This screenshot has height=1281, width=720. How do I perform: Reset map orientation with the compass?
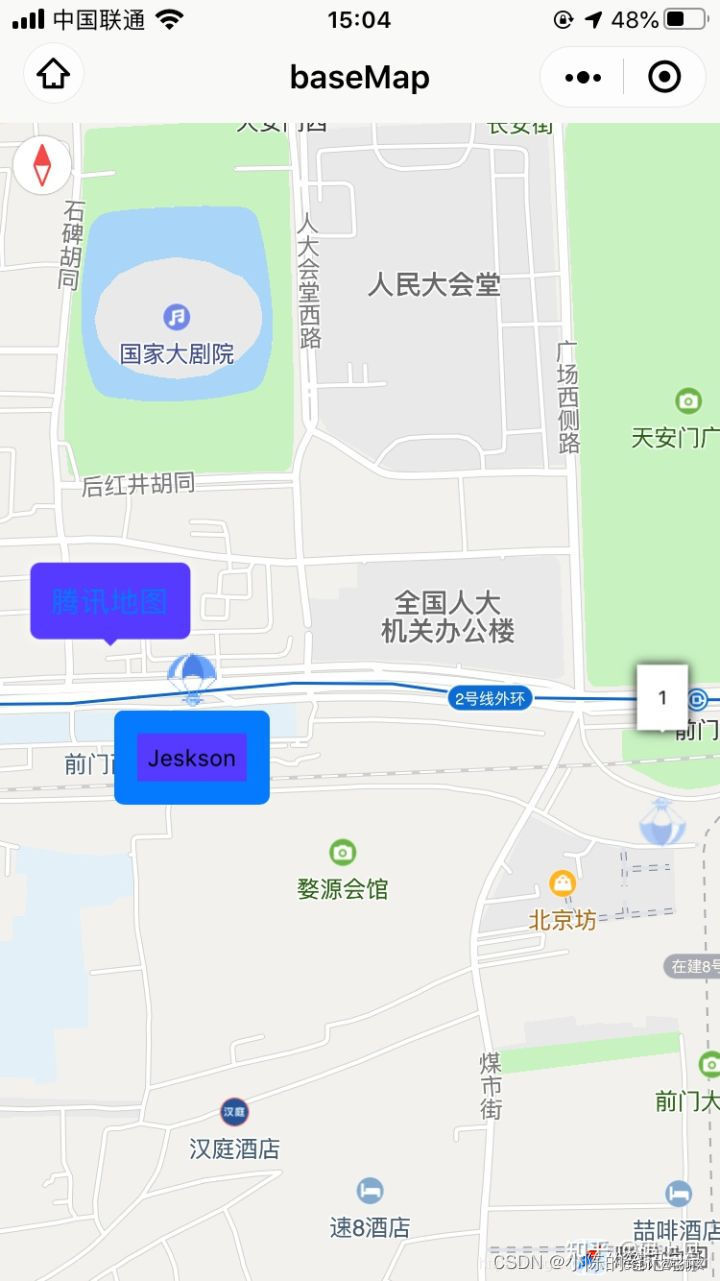(x=43, y=165)
